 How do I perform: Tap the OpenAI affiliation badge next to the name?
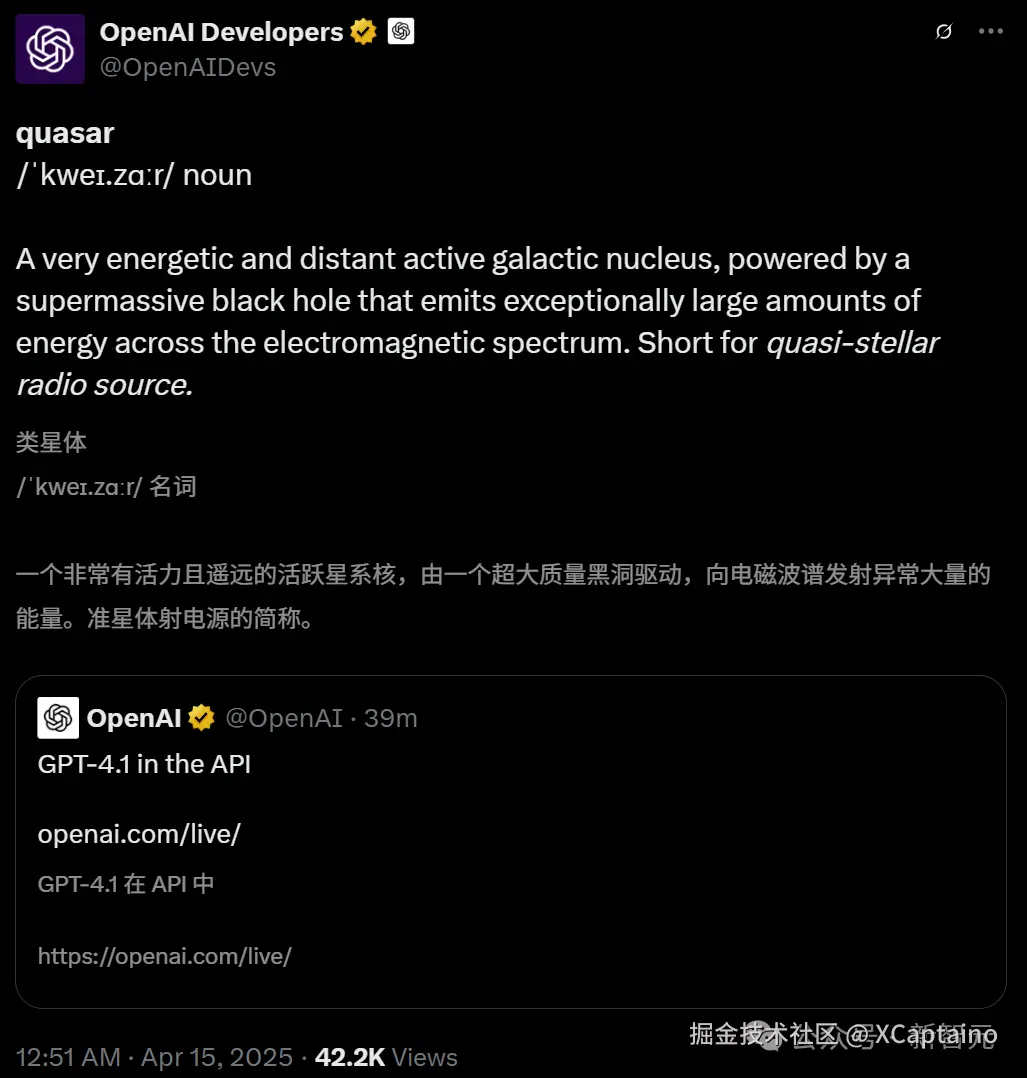[x=401, y=32]
